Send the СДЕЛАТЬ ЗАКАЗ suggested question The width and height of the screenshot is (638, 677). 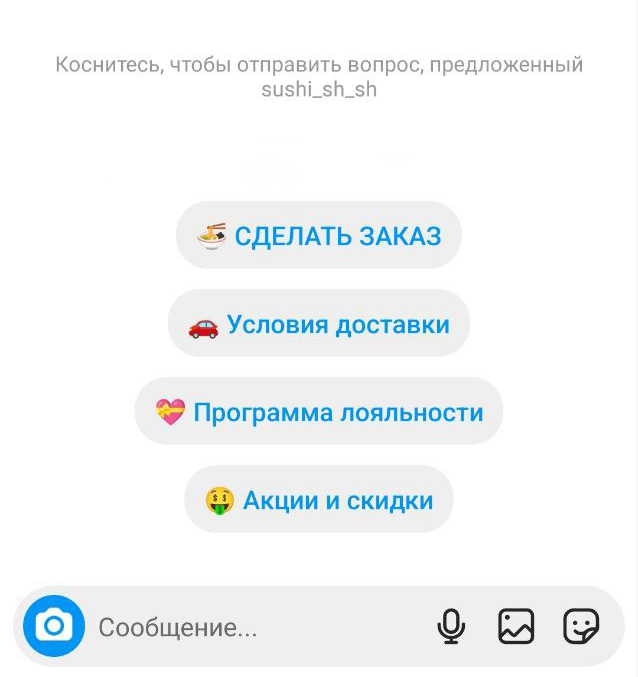pyautogui.click(x=318, y=236)
